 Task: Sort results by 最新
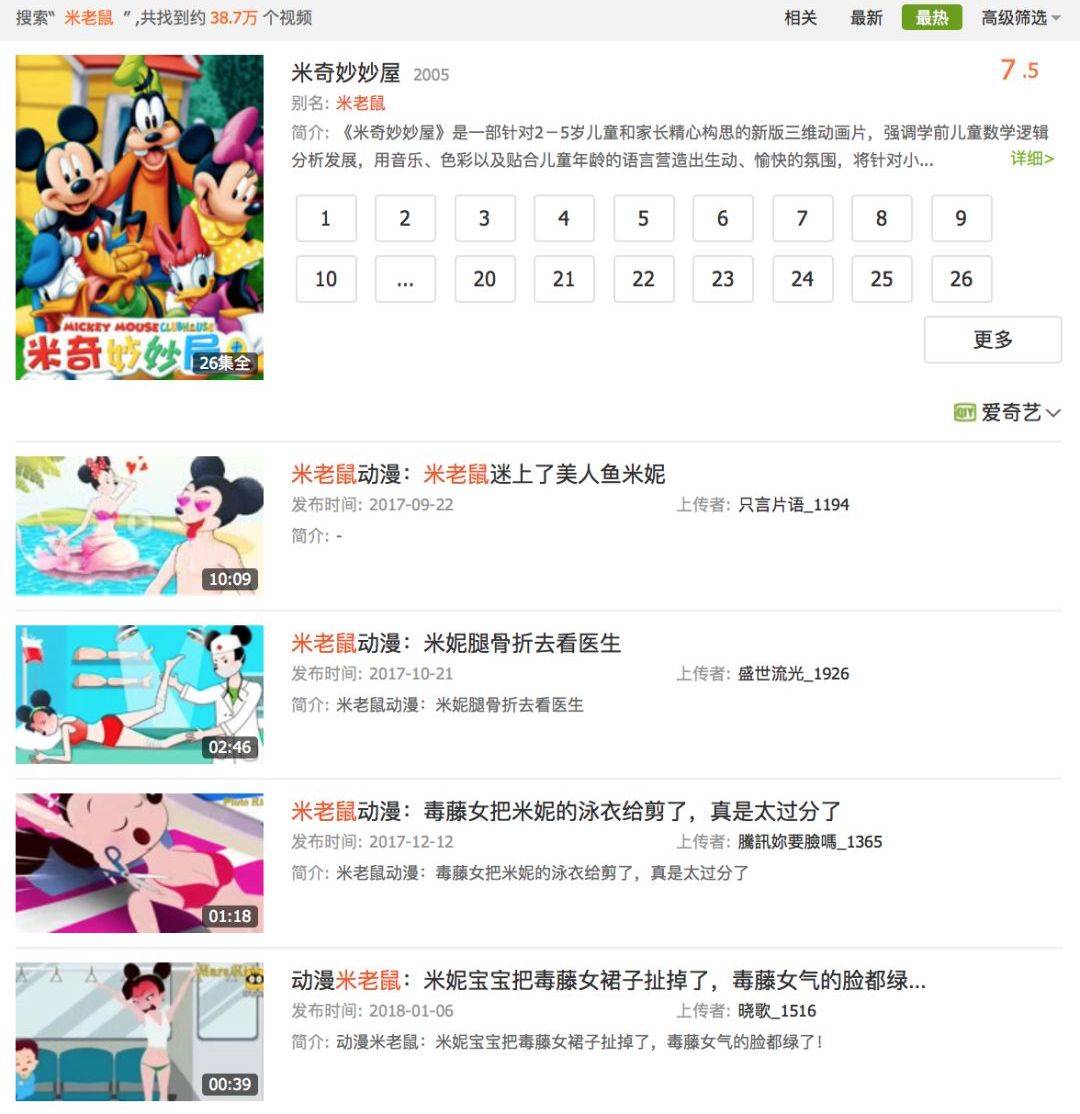tap(866, 18)
